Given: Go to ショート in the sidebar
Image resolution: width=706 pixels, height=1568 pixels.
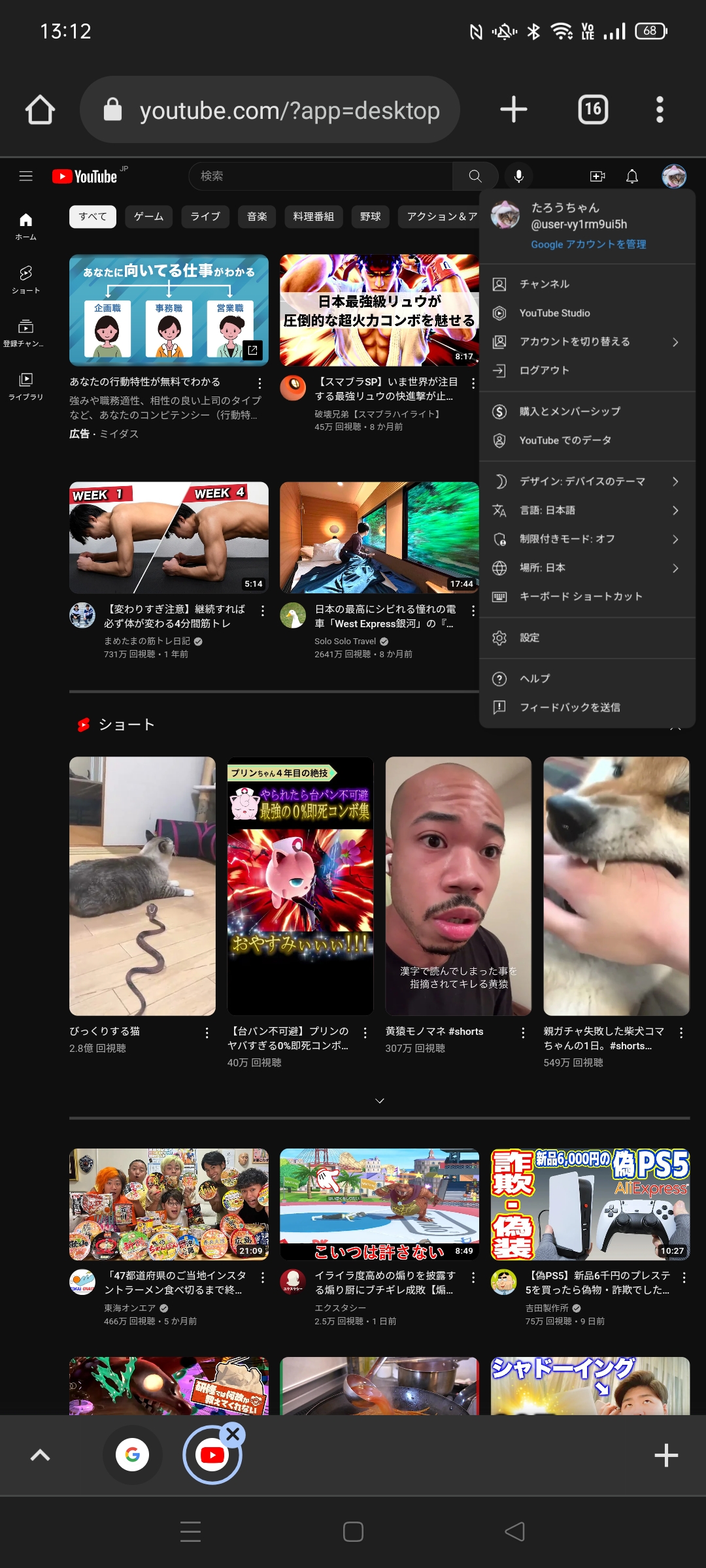Looking at the screenshot, I should (x=26, y=279).
